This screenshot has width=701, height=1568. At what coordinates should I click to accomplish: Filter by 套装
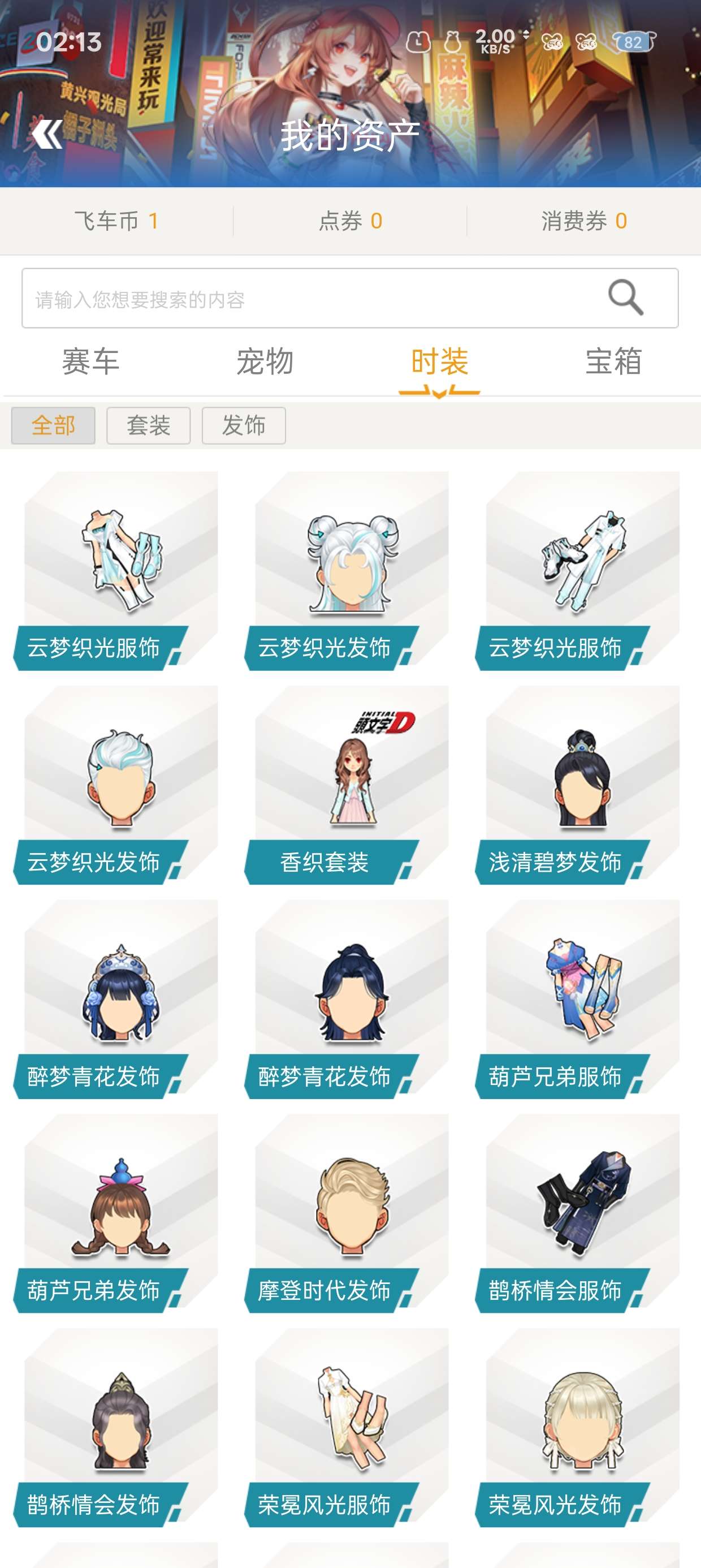[x=149, y=425]
